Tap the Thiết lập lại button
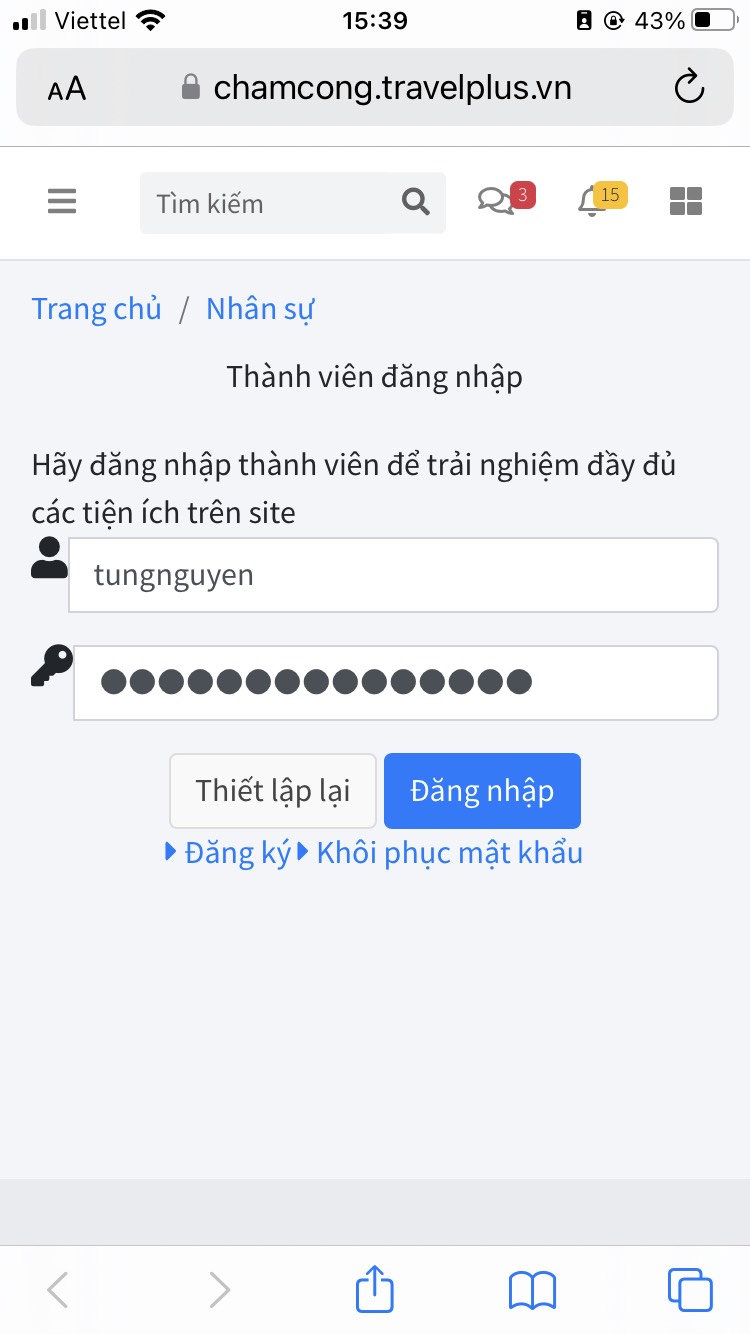 pyautogui.click(x=273, y=791)
